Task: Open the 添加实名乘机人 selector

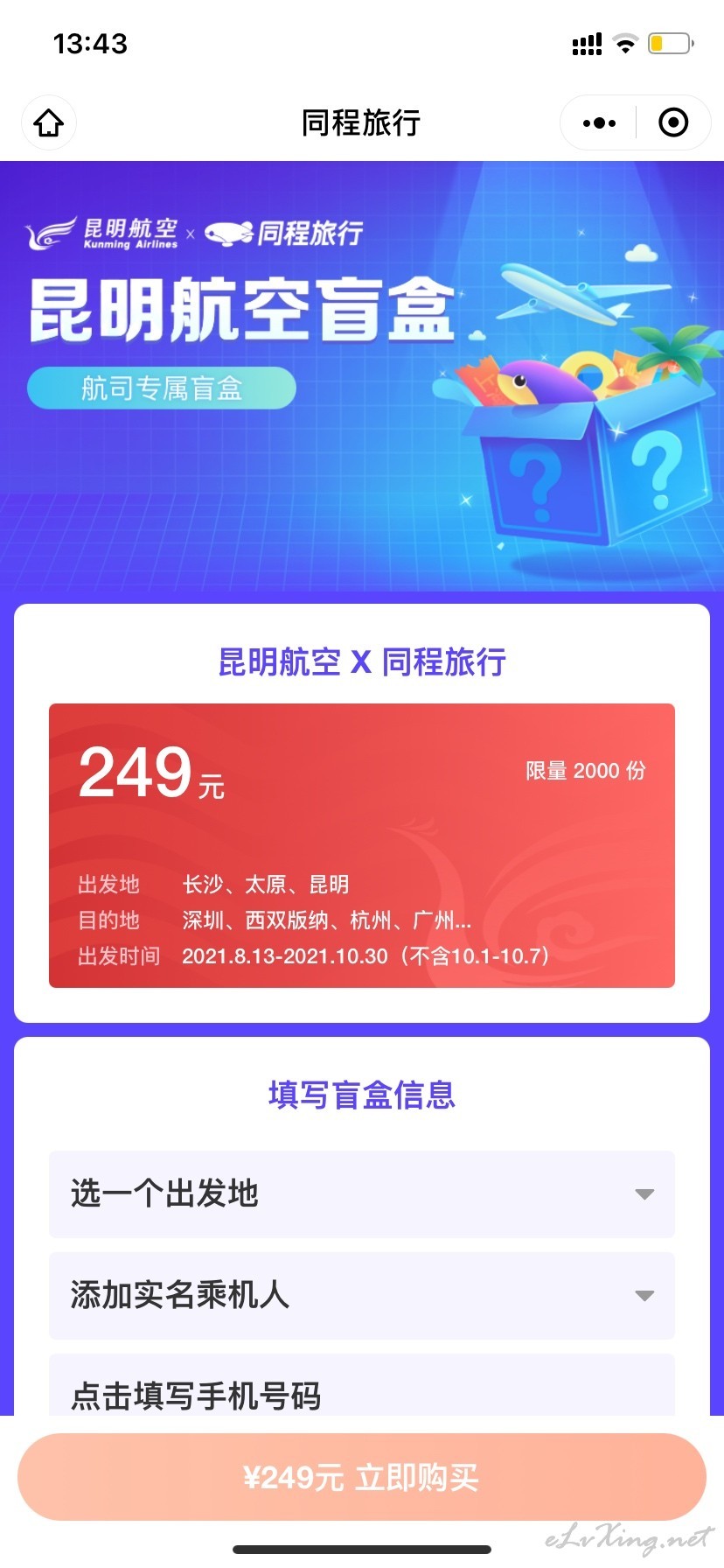Action: click(x=362, y=1295)
